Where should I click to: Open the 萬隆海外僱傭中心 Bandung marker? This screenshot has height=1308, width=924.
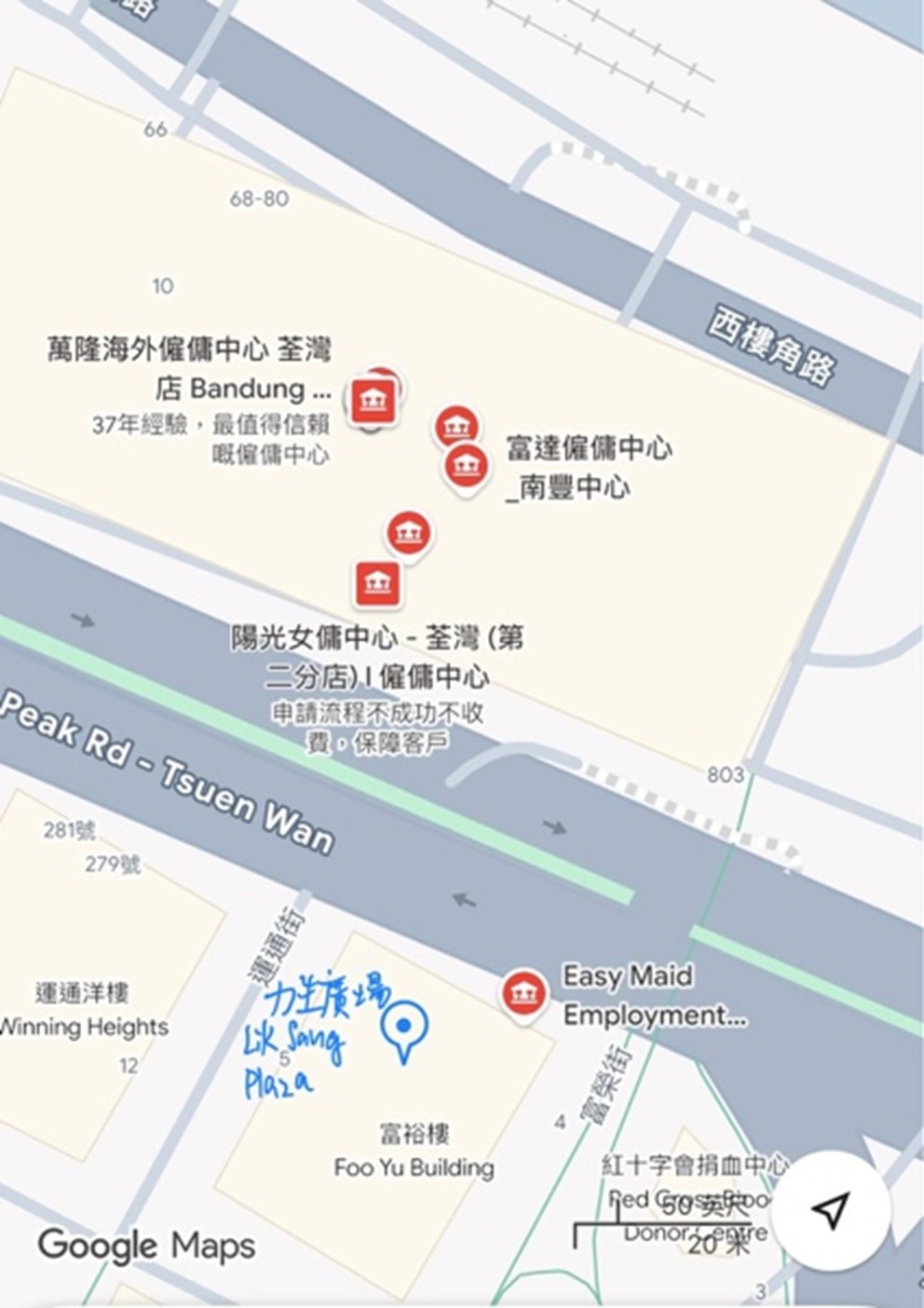[x=374, y=402]
